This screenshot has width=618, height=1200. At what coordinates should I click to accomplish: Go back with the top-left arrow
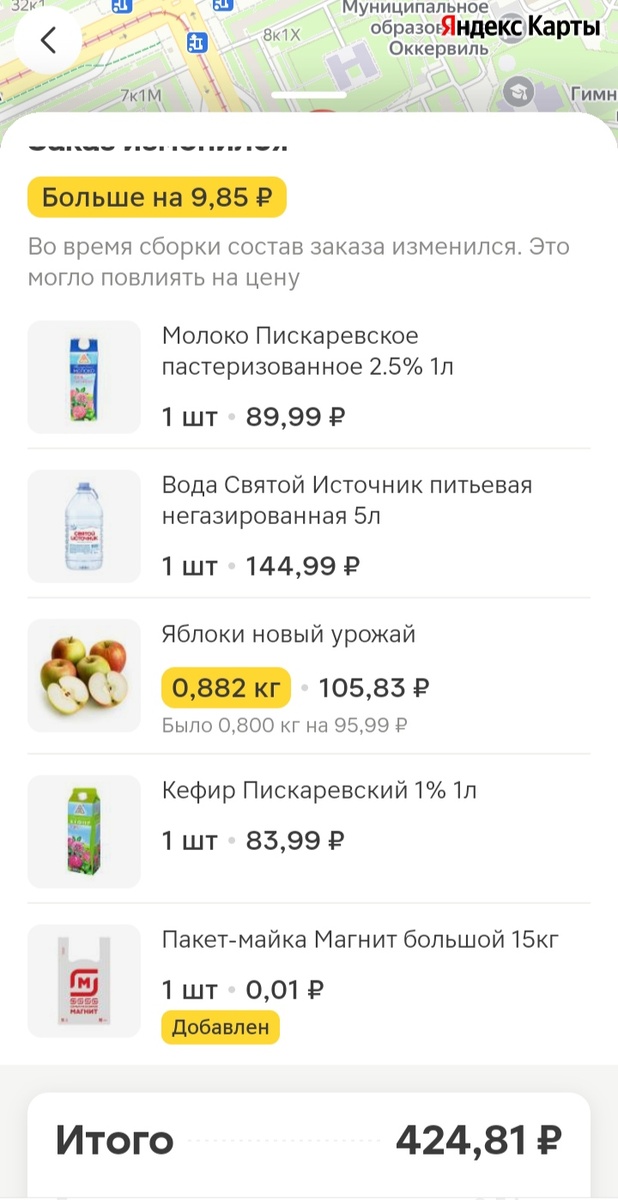point(48,41)
